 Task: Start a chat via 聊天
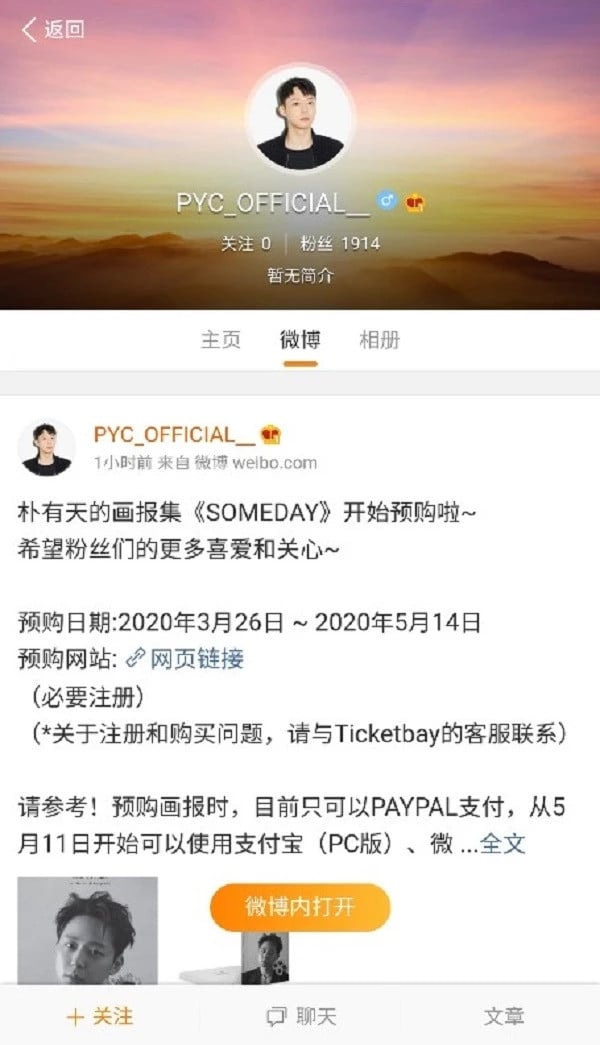coord(300,1016)
